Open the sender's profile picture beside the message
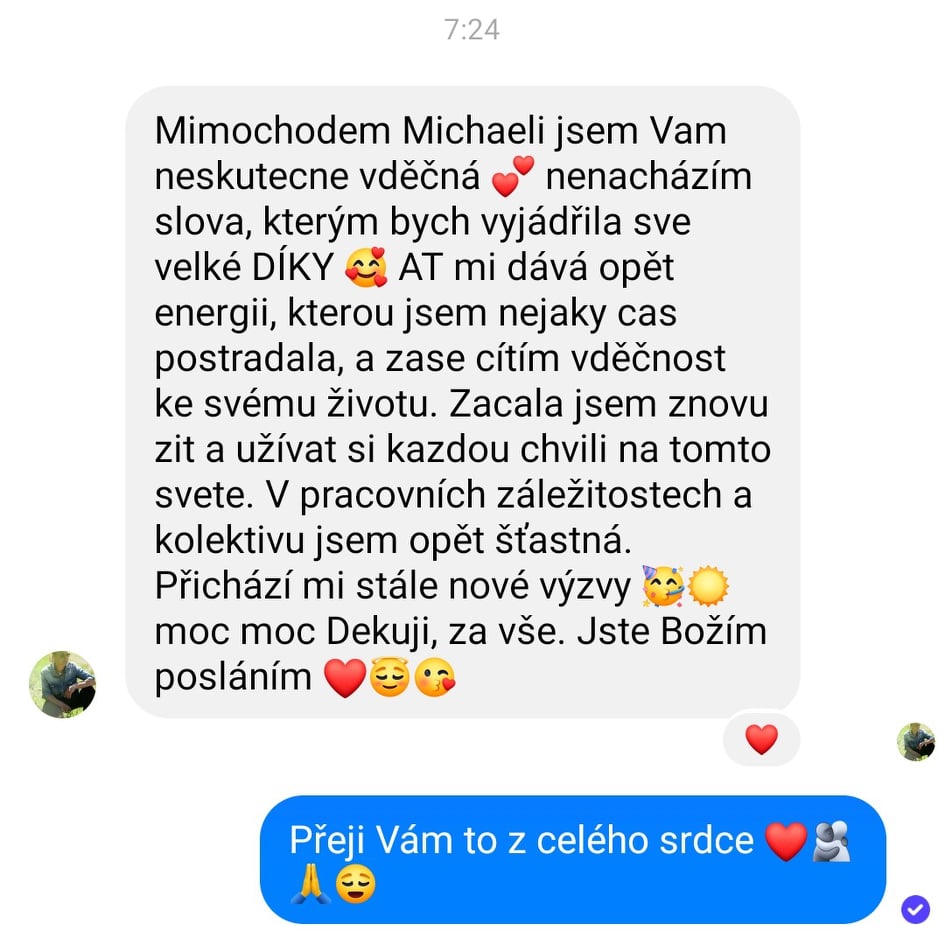Viewport: 945px width, 944px height. click(x=62, y=685)
